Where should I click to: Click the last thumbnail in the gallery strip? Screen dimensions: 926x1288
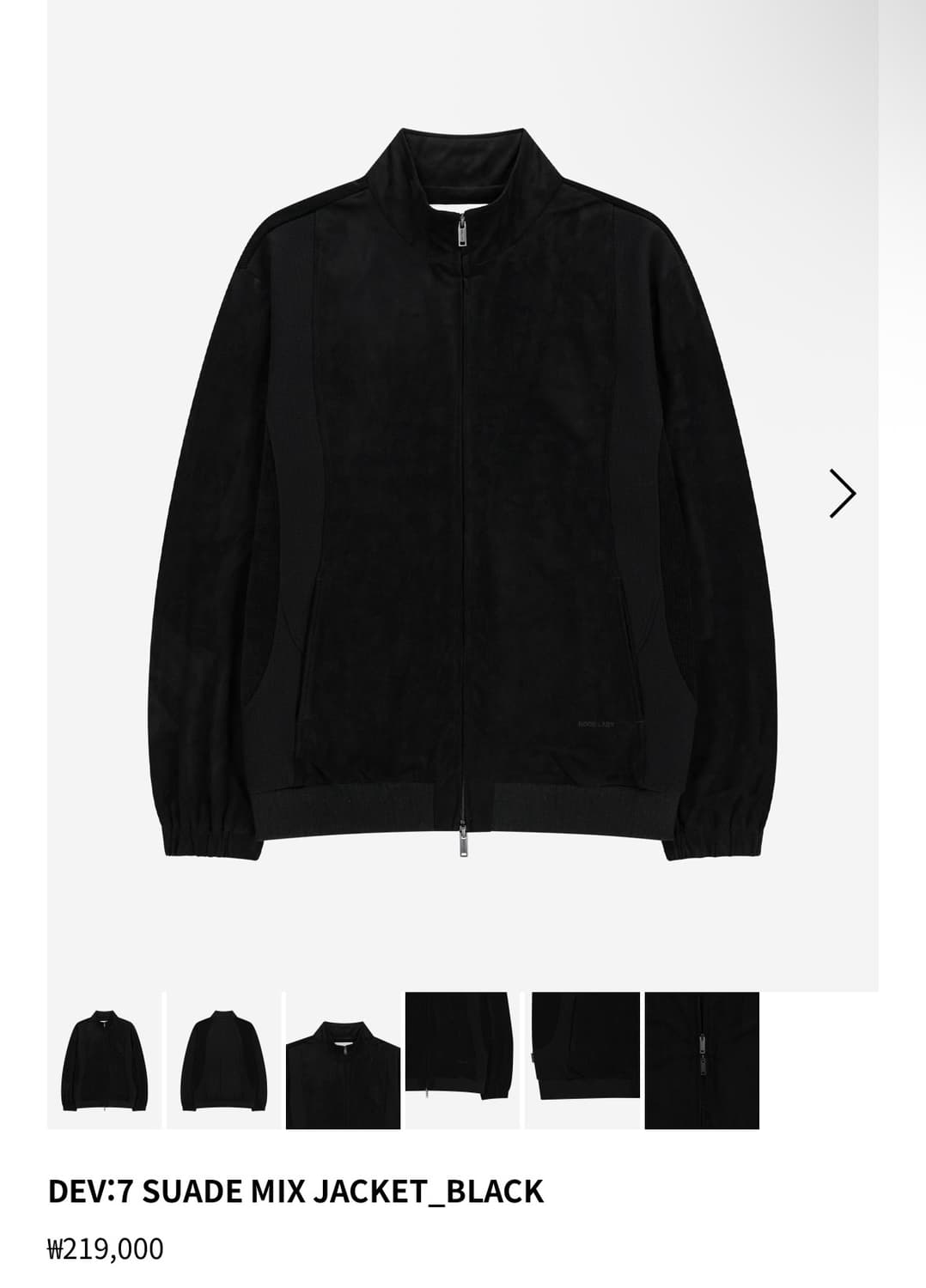[700, 1055]
